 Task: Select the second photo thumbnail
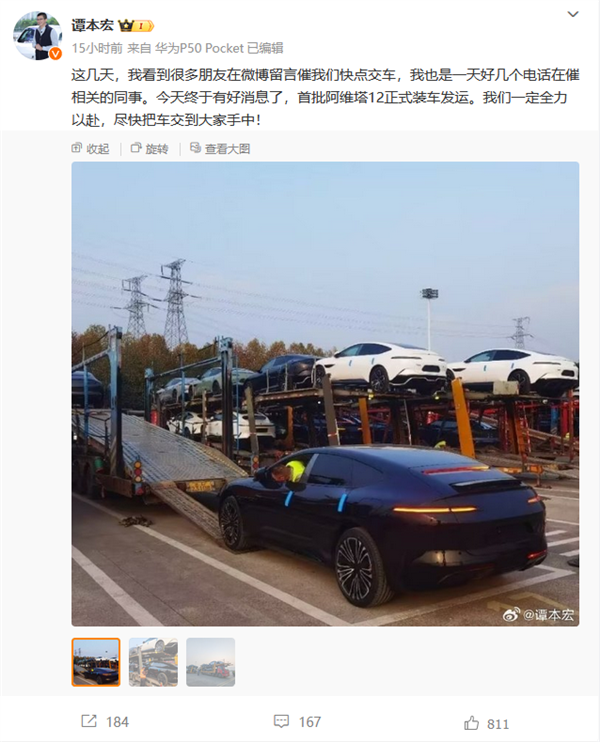[153, 662]
